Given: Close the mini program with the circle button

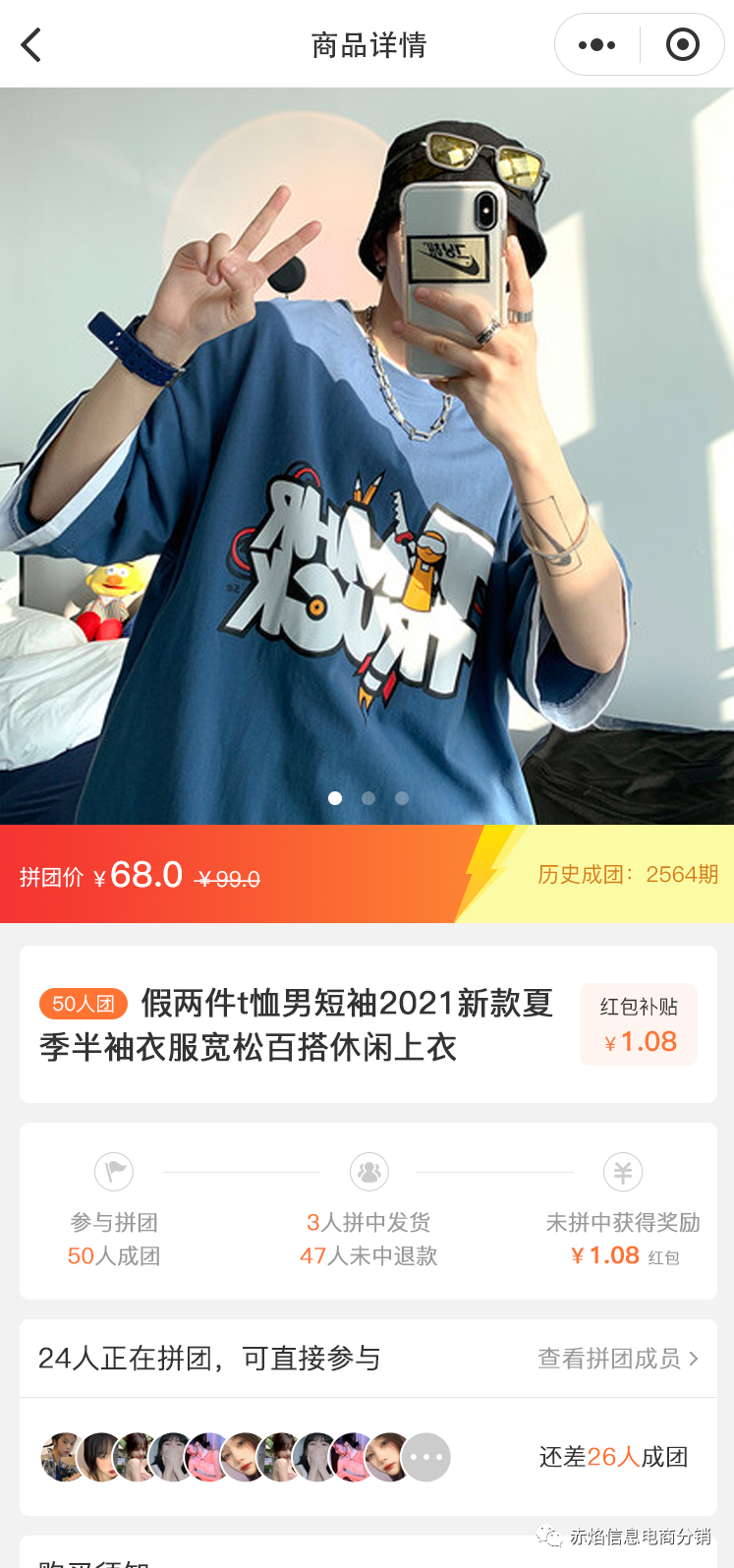Looking at the screenshot, I should pyautogui.click(x=682, y=45).
